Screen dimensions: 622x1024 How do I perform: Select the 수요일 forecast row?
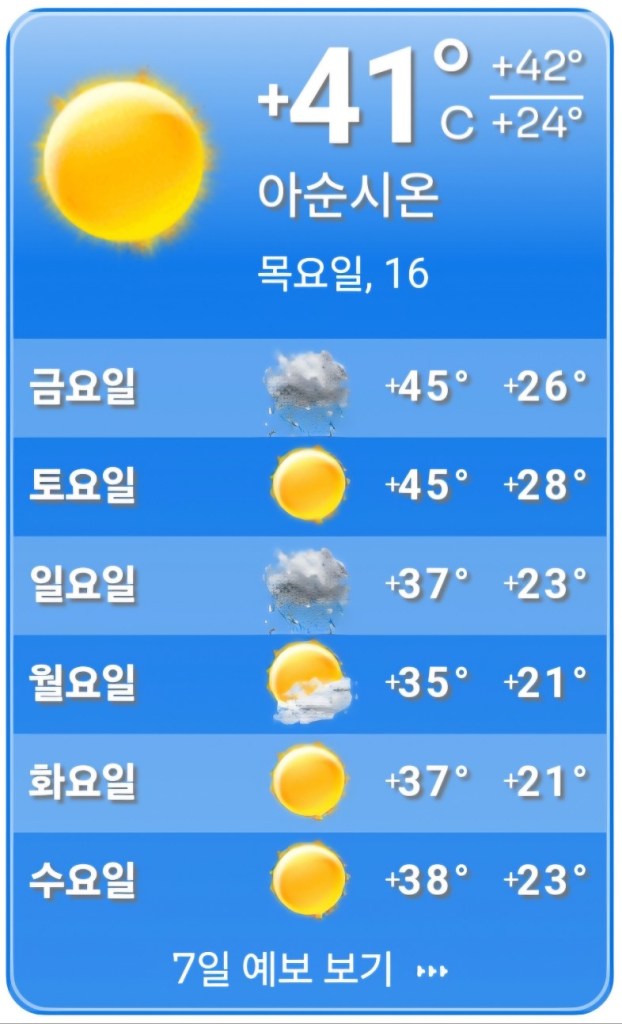[x=310, y=880]
